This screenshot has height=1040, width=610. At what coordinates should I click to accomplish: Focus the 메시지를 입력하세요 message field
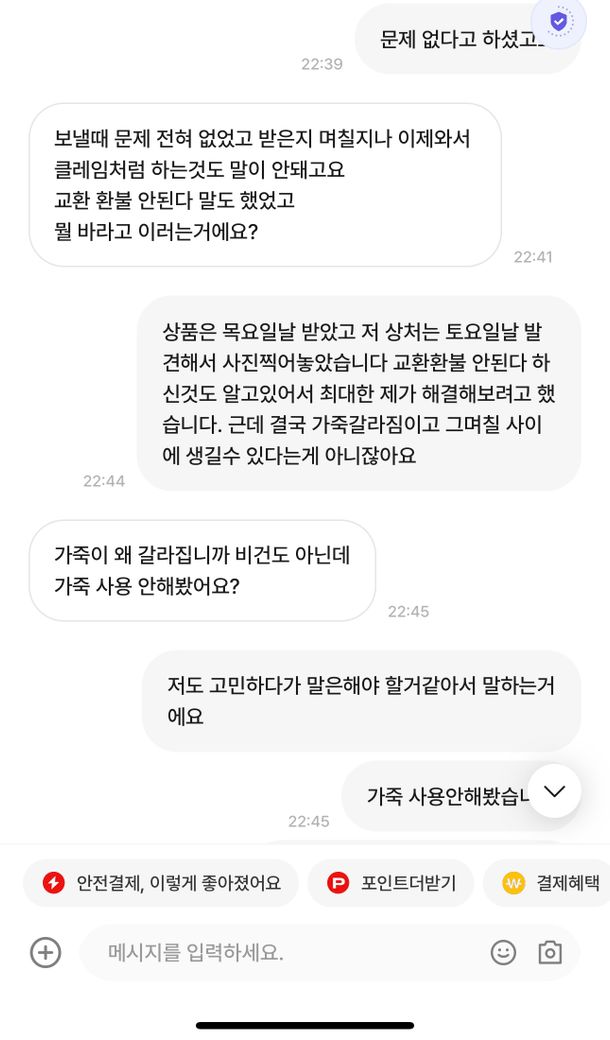pos(280,952)
